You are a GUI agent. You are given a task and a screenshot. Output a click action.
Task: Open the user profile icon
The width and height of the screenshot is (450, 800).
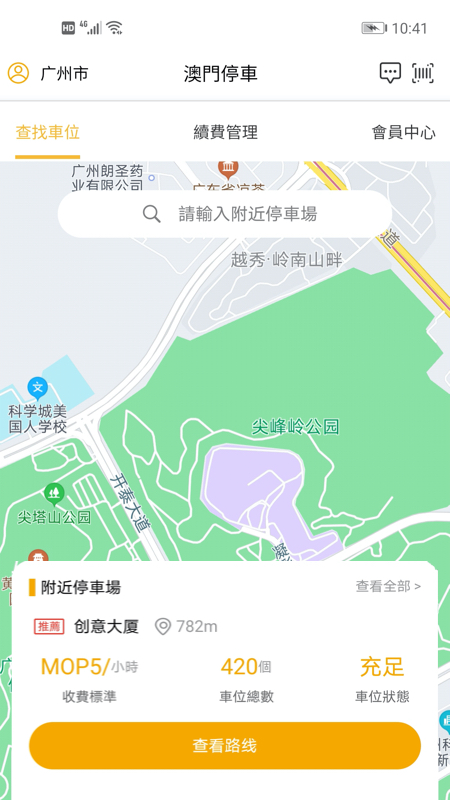point(18,73)
